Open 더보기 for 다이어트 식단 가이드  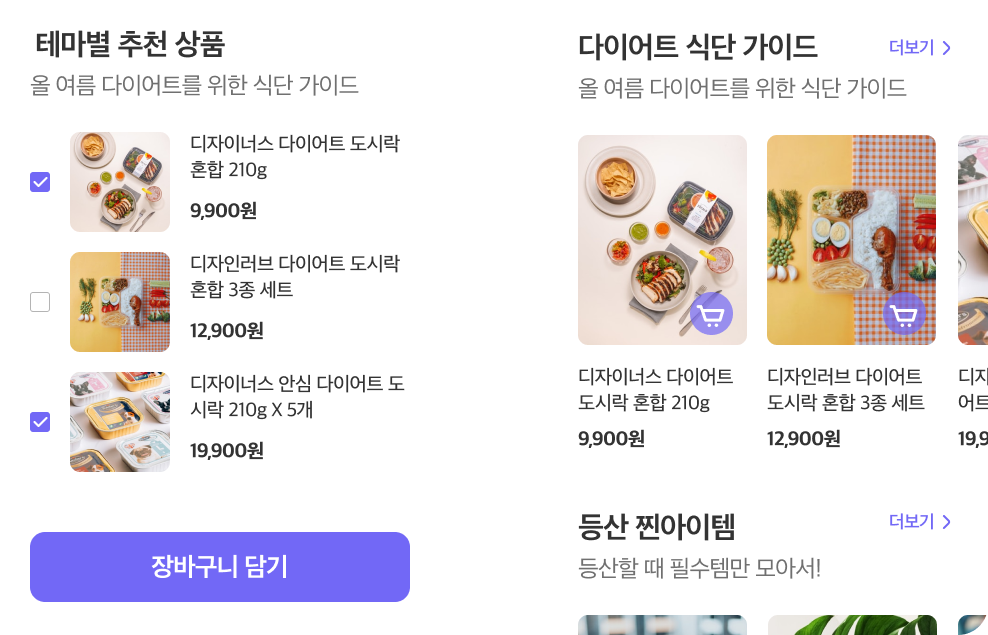pos(920,47)
